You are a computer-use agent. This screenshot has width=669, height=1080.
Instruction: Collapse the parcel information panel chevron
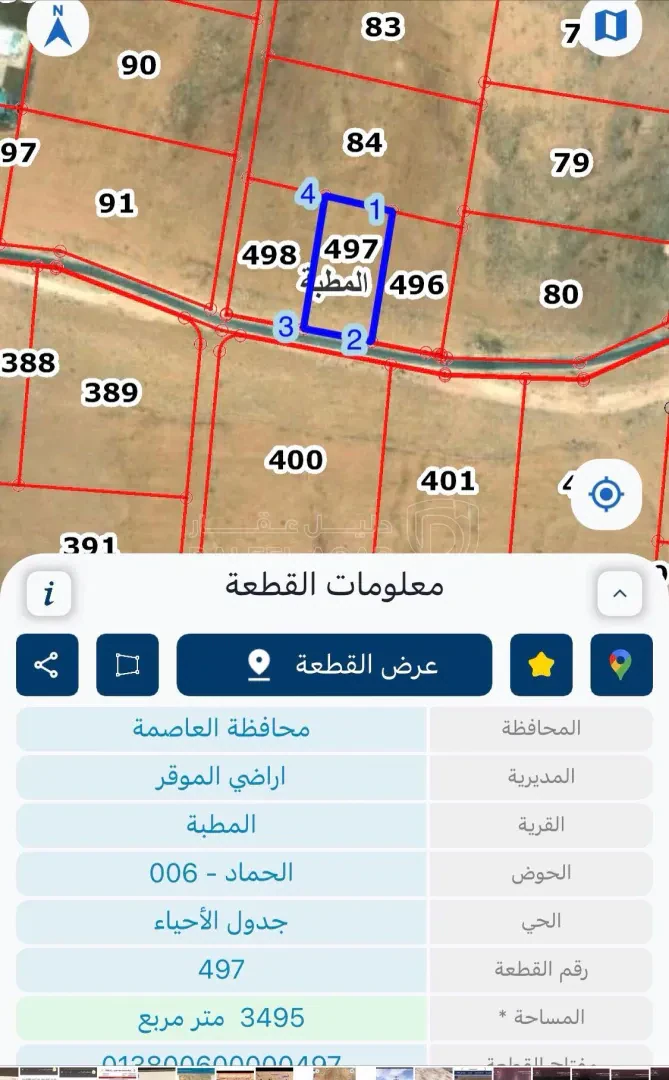619,593
